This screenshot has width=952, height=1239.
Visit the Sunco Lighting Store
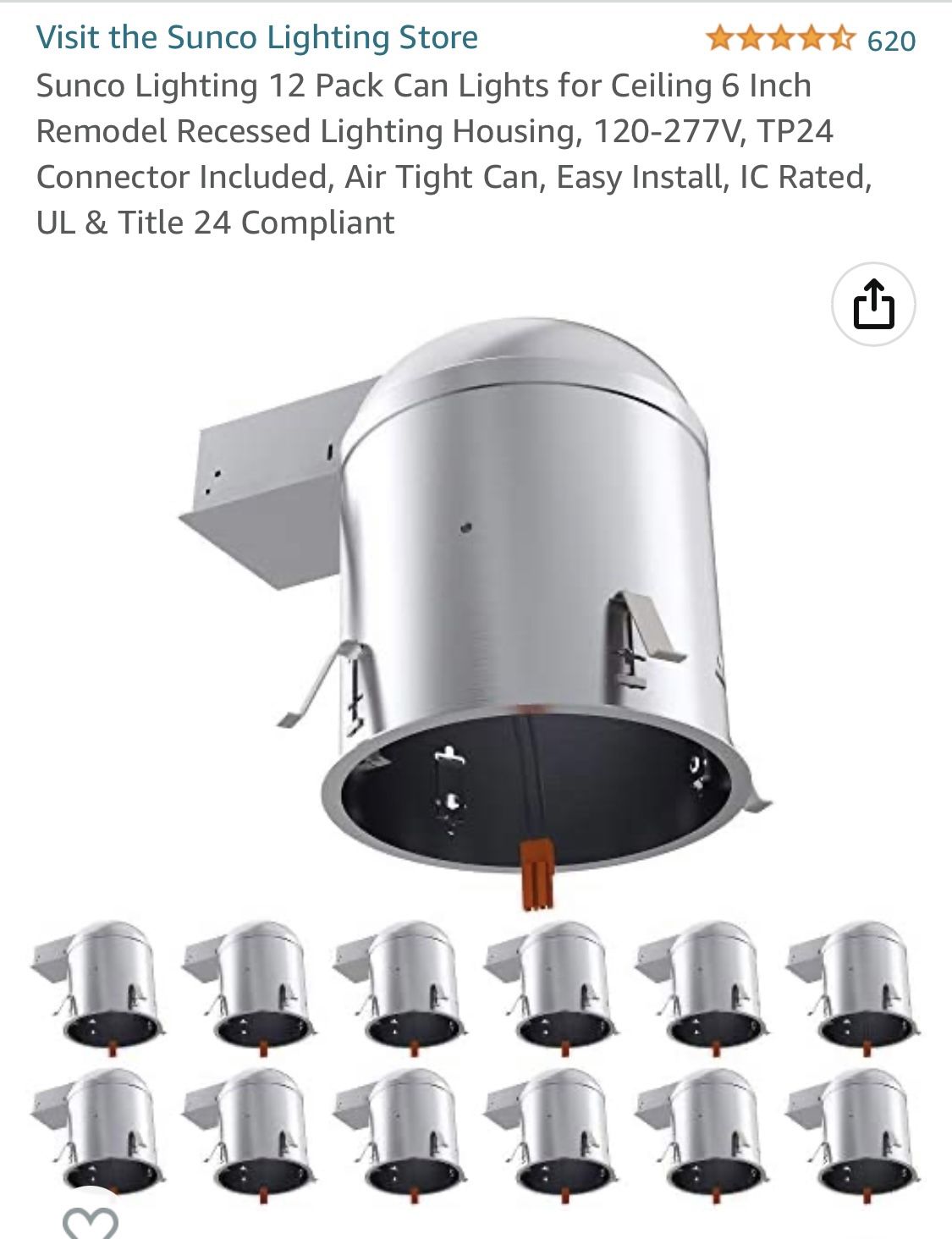click(x=256, y=38)
